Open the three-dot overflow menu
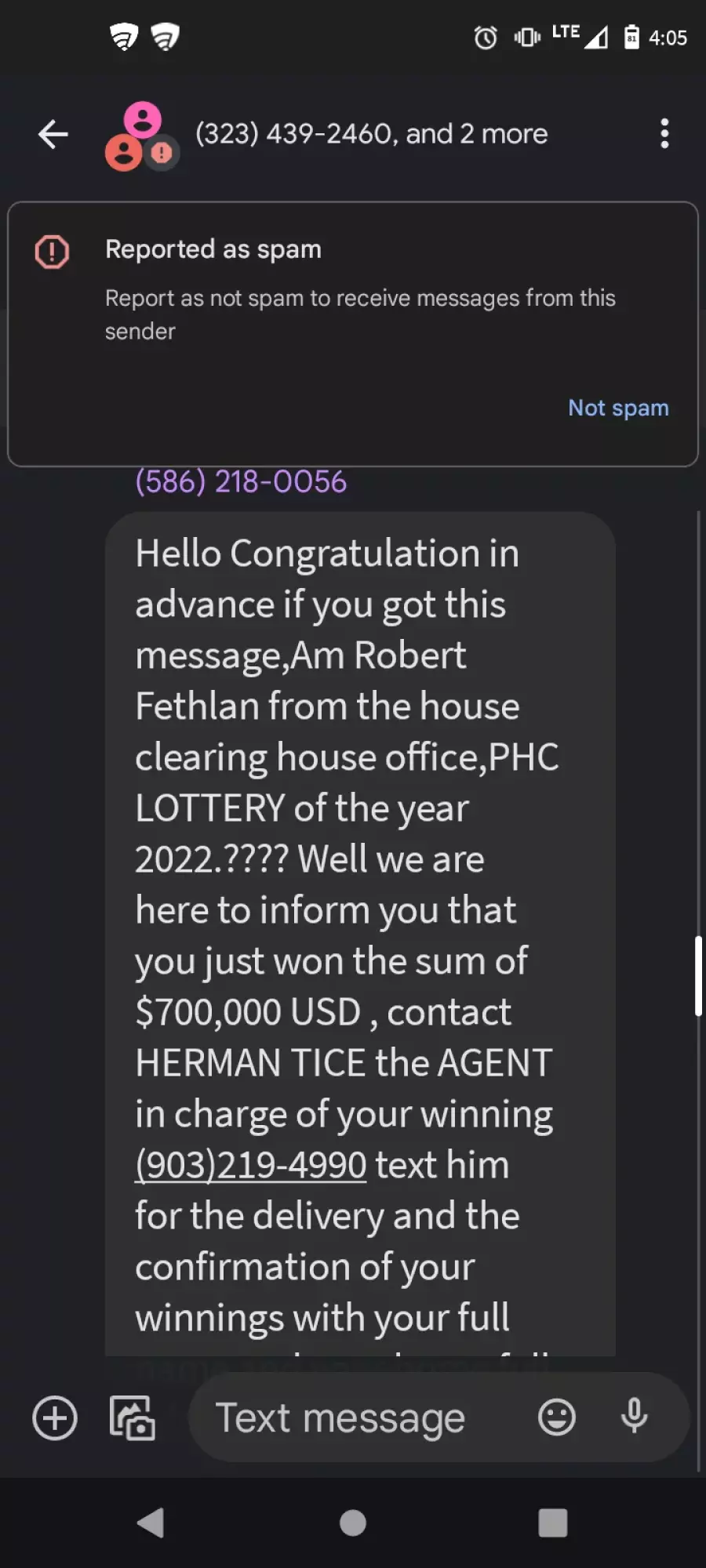This screenshot has width=706, height=1568. click(x=664, y=134)
